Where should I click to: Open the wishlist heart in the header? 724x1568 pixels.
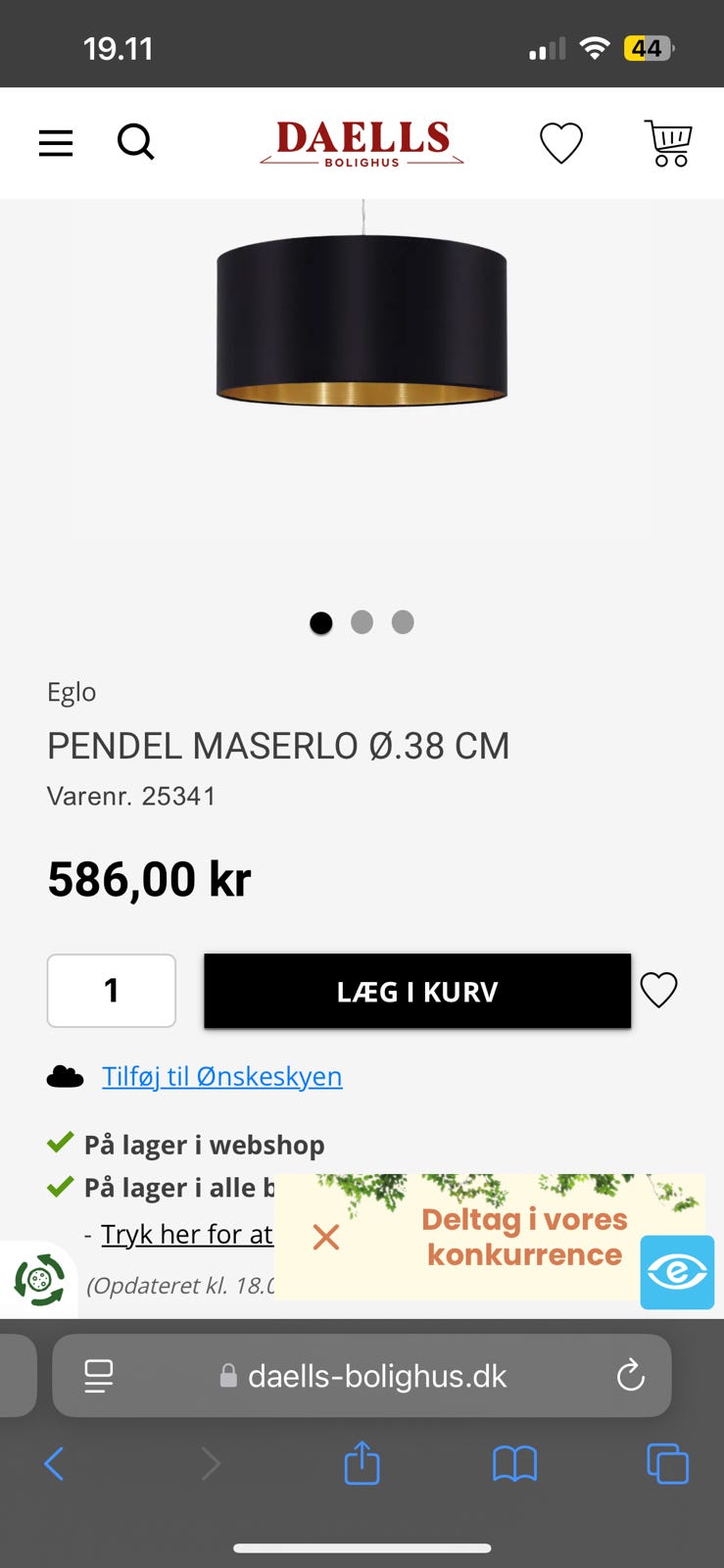click(561, 143)
